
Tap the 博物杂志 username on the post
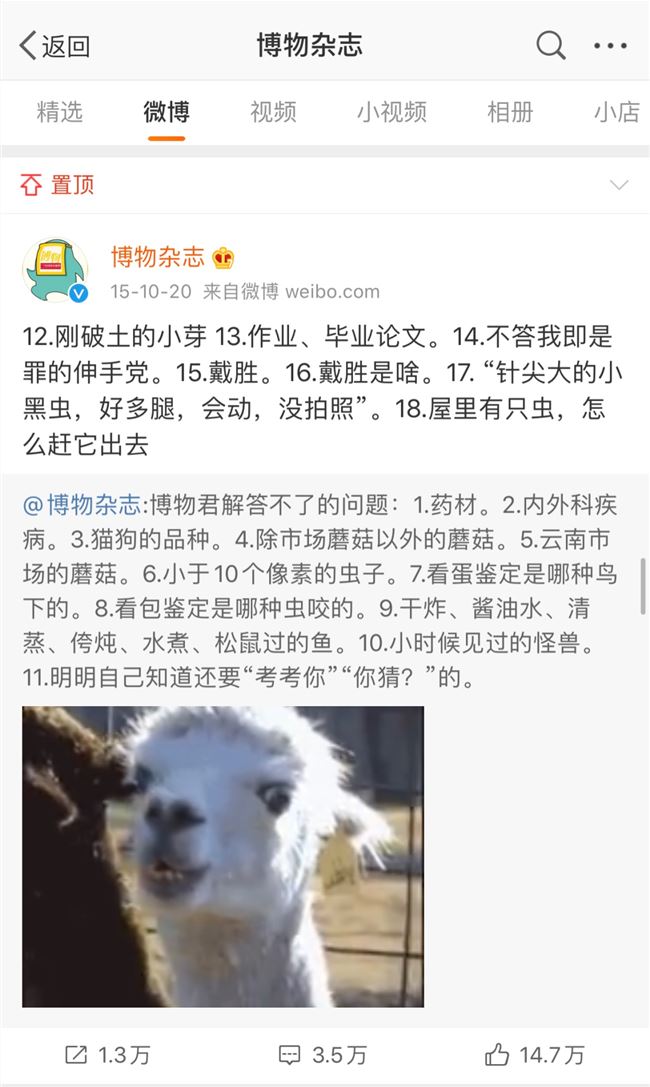tap(157, 257)
